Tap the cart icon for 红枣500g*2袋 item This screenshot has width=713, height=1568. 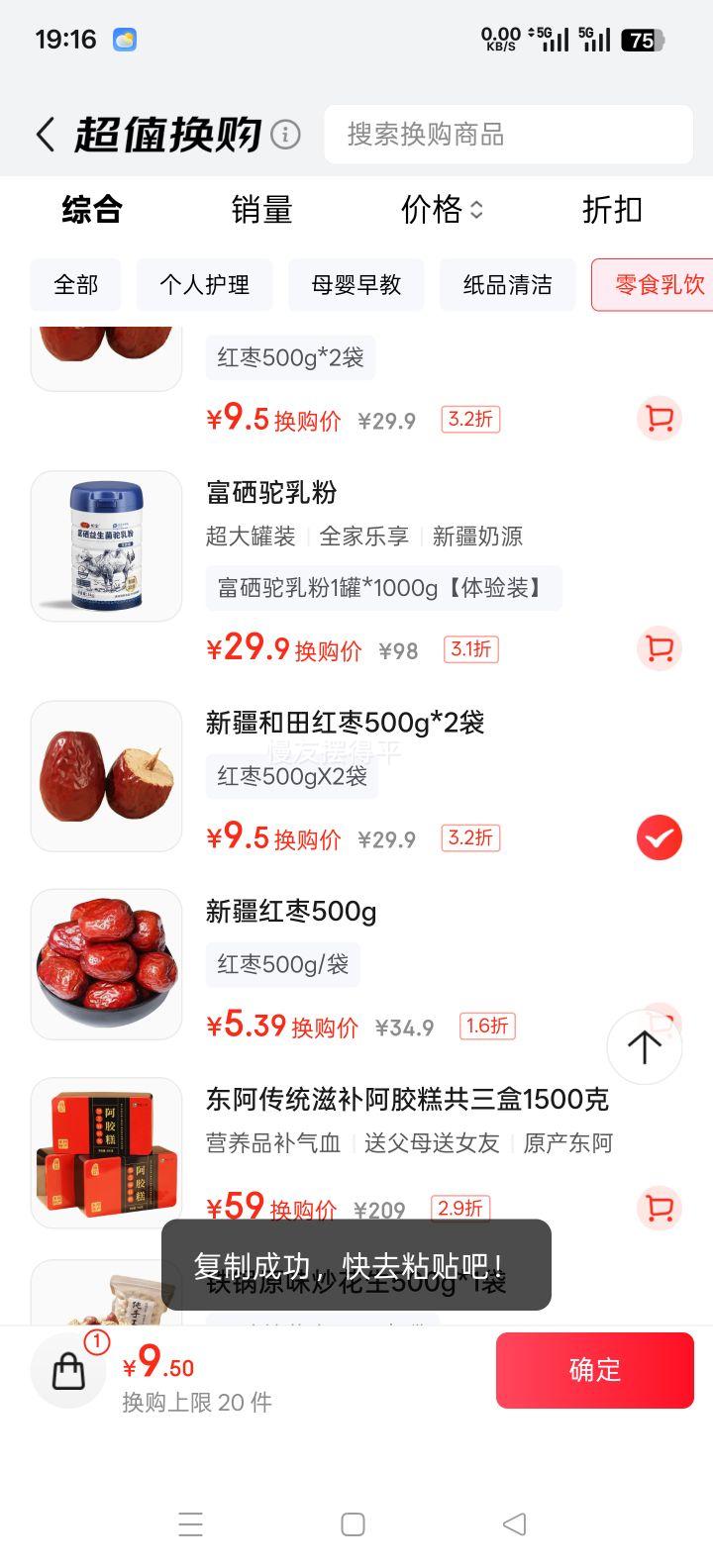point(659,419)
